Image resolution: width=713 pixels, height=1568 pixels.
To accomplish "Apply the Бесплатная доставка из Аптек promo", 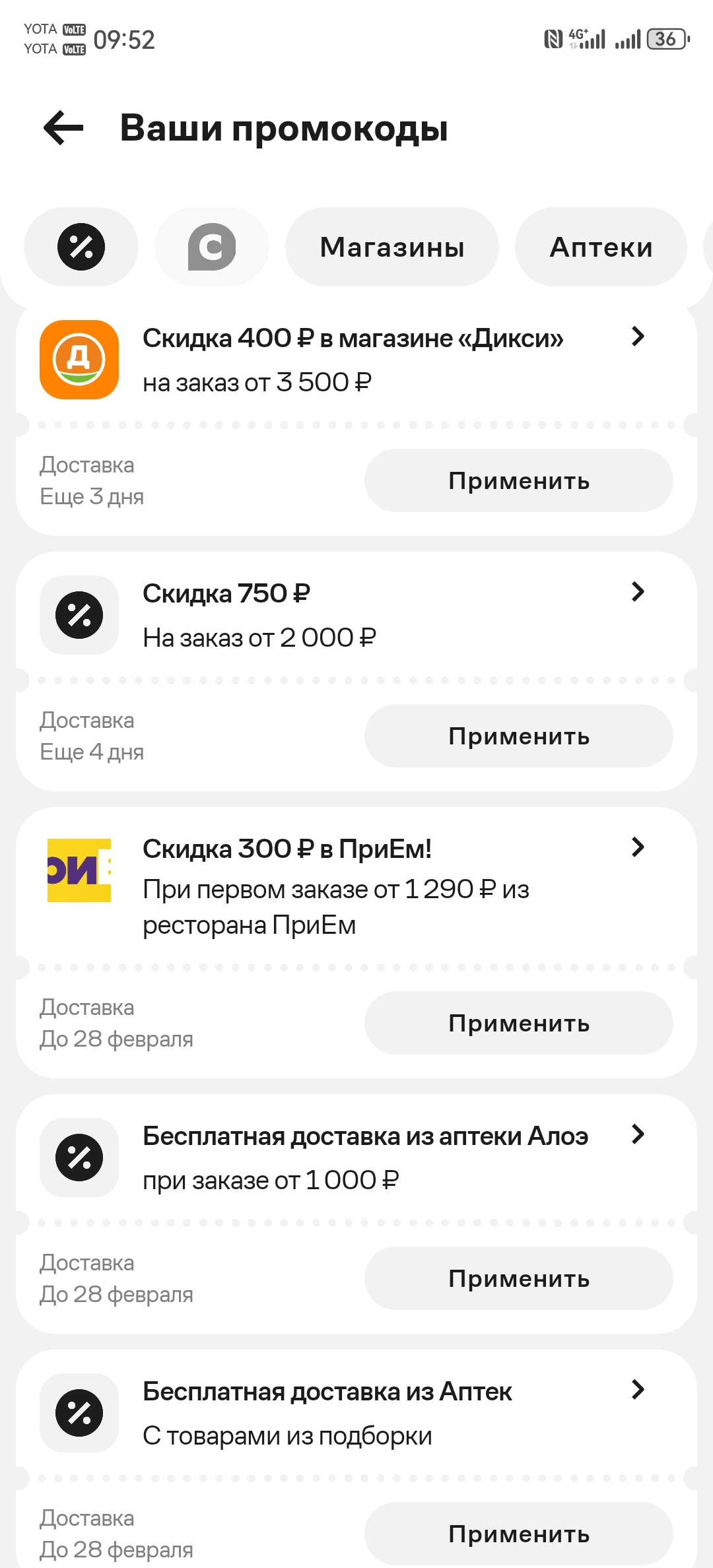I will pyautogui.click(x=519, y=1534).
